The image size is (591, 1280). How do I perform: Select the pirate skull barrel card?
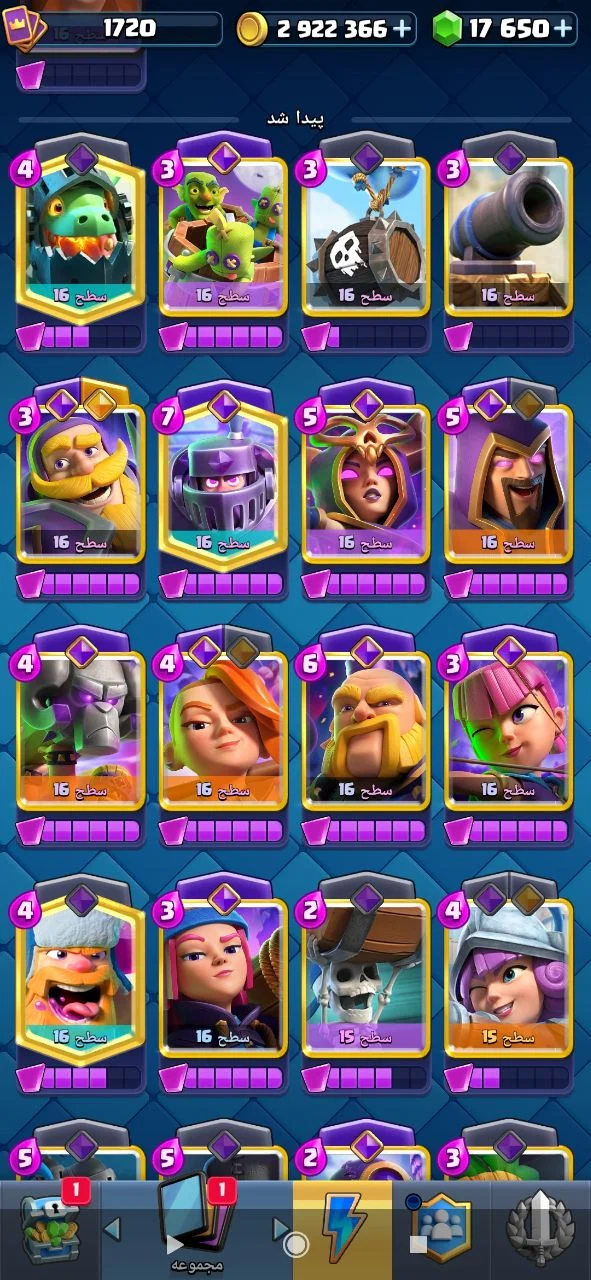(x=366, y=232)
